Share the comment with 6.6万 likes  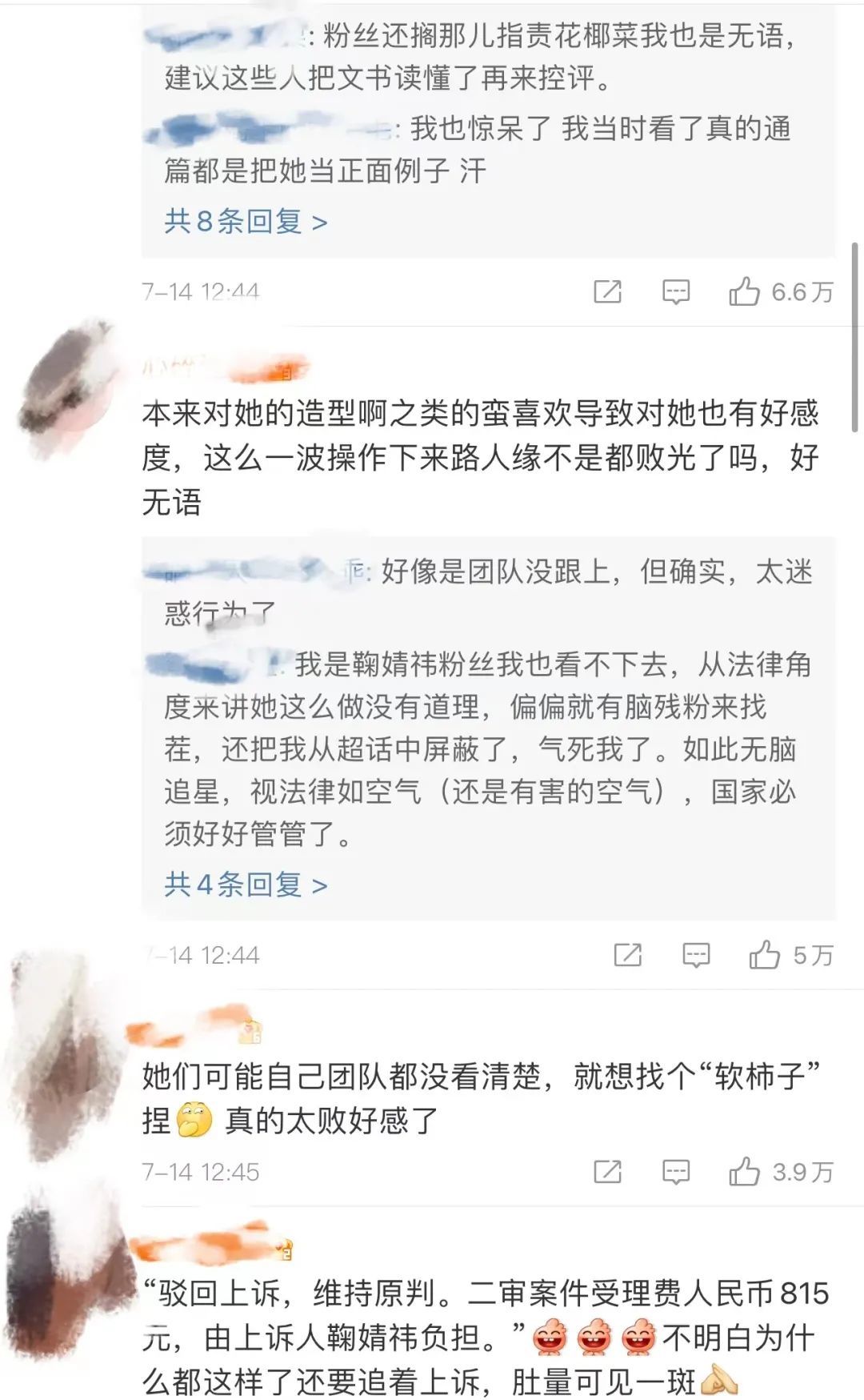[608, 292]
